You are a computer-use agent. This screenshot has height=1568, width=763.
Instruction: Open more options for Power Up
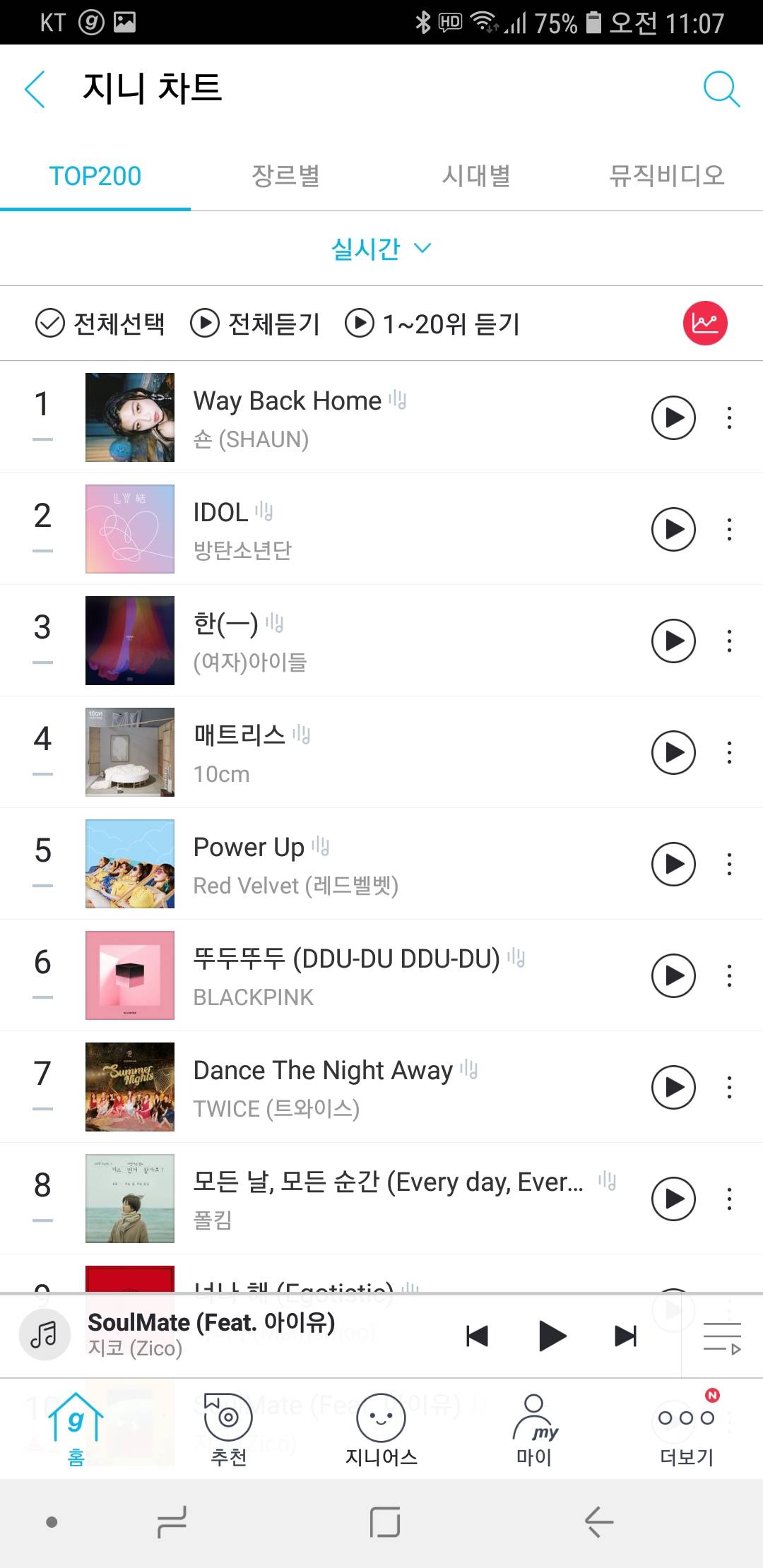click(729, 865)
